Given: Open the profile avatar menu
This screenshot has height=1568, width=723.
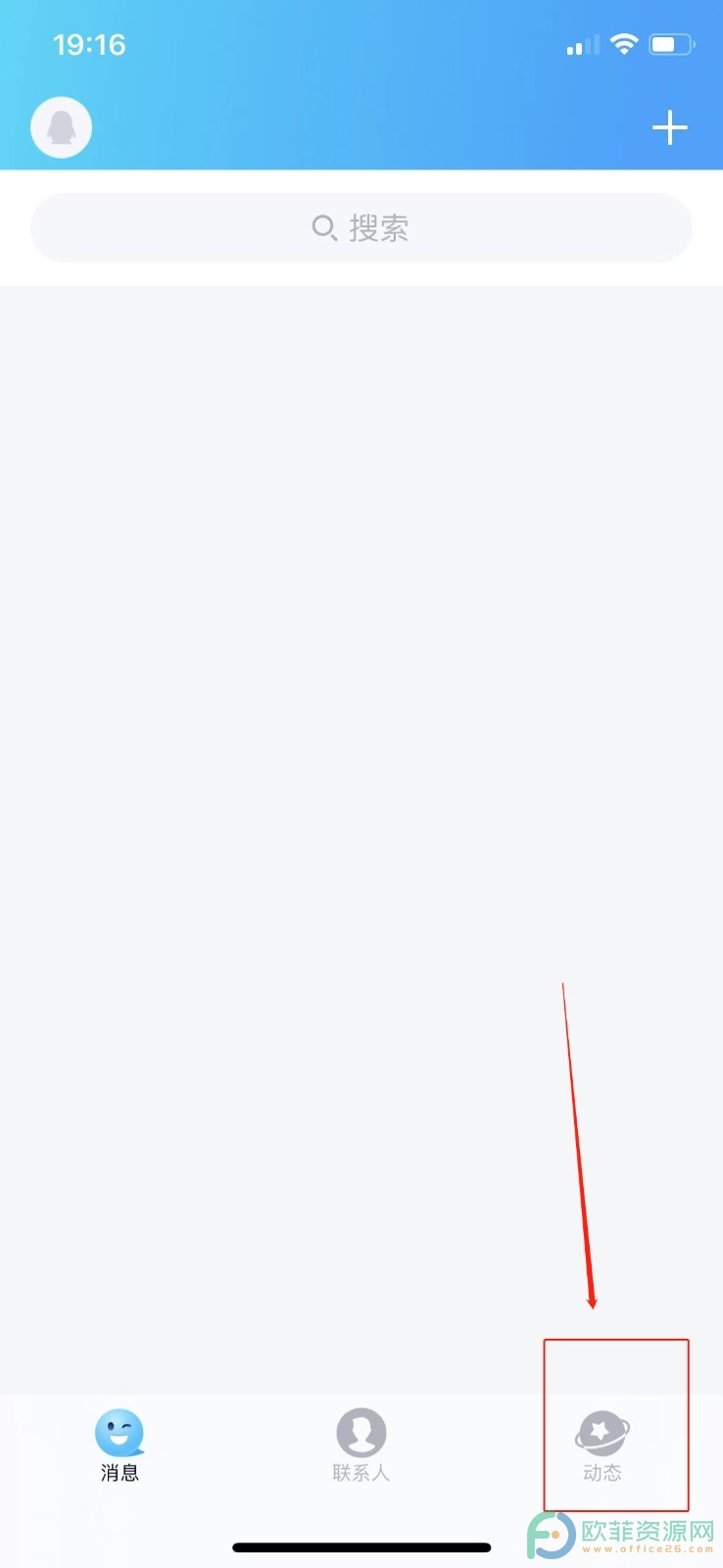Looking at the screenshot, I should pyautogui.click(x=62, y=127).
